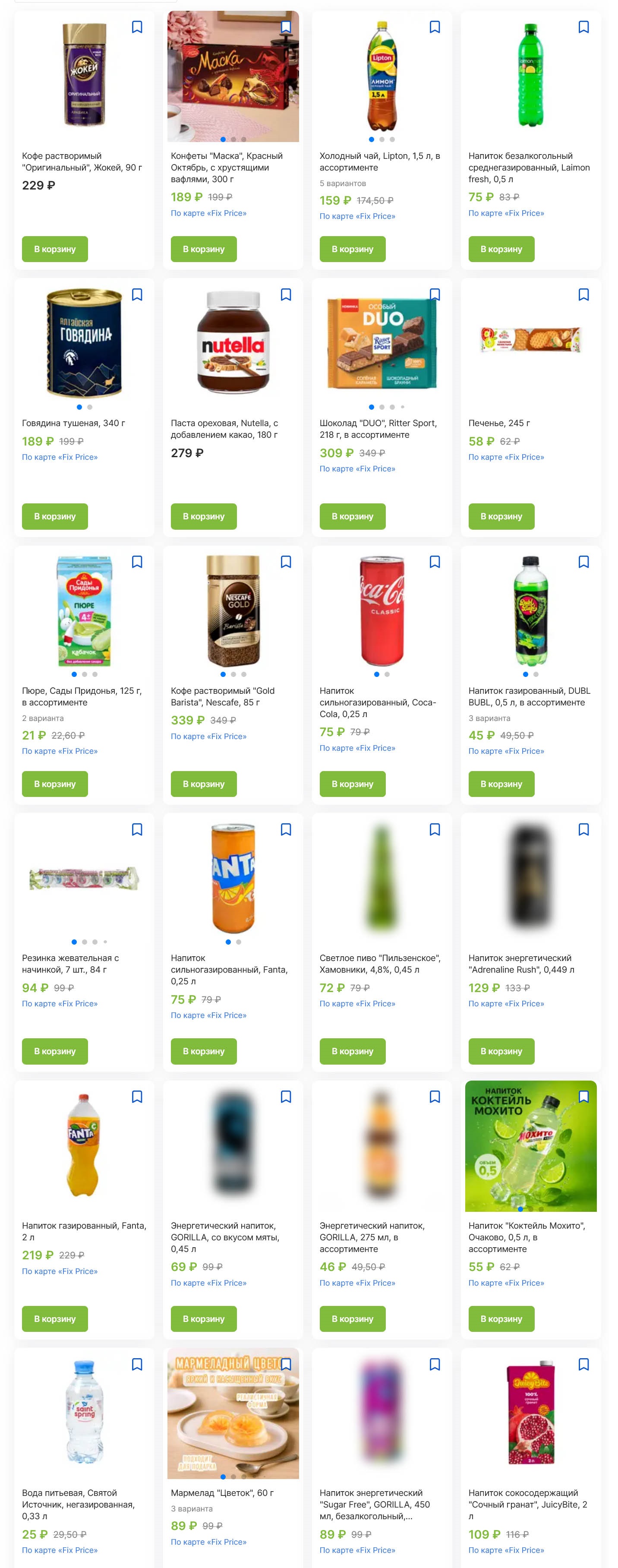The height and width of the screenshot is (1568, 618).
Task: Add Коктейль Мохито drink to cart
Action: [501, 1318]
